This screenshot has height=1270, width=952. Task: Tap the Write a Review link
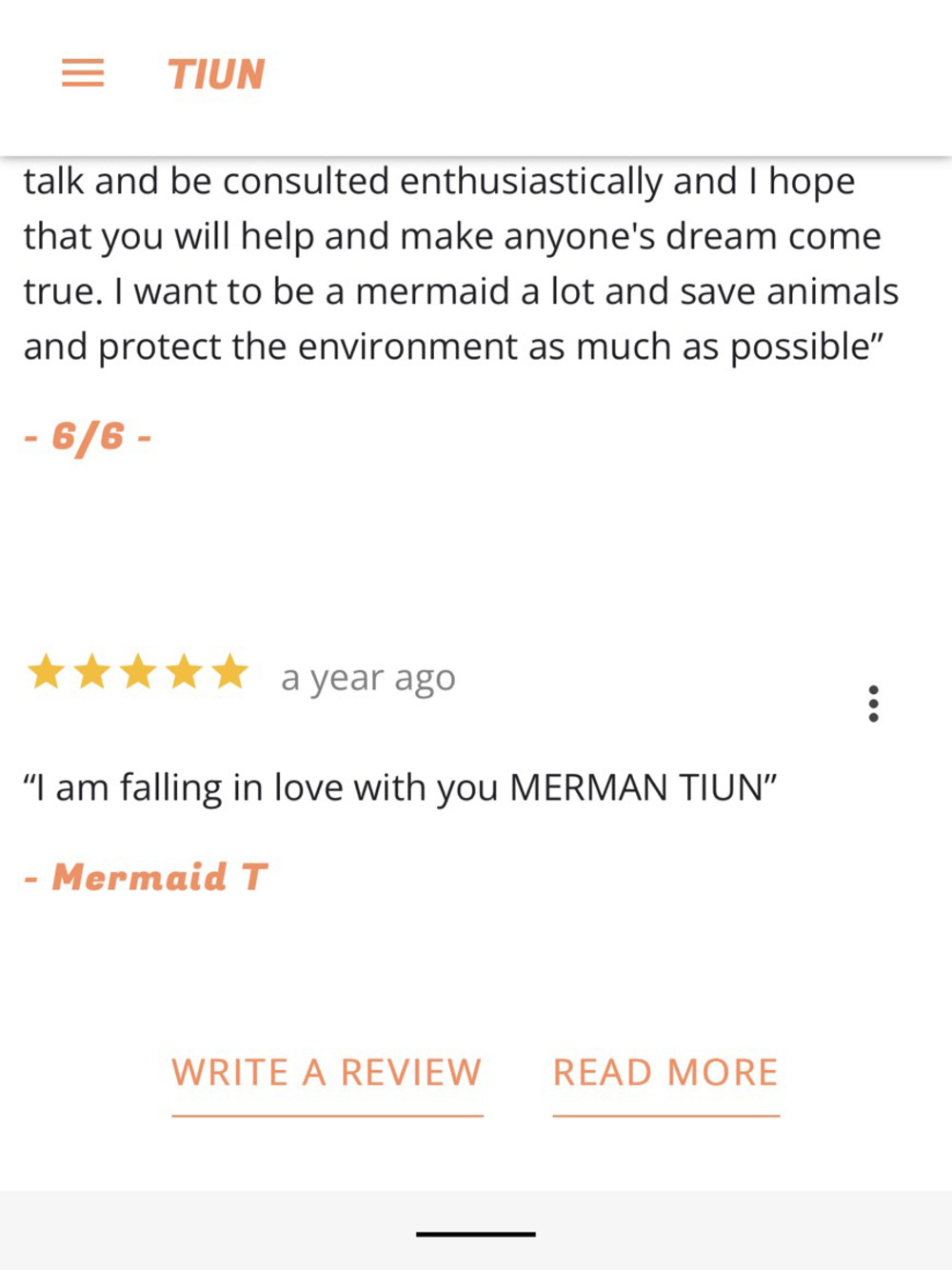pos(327,1073)
